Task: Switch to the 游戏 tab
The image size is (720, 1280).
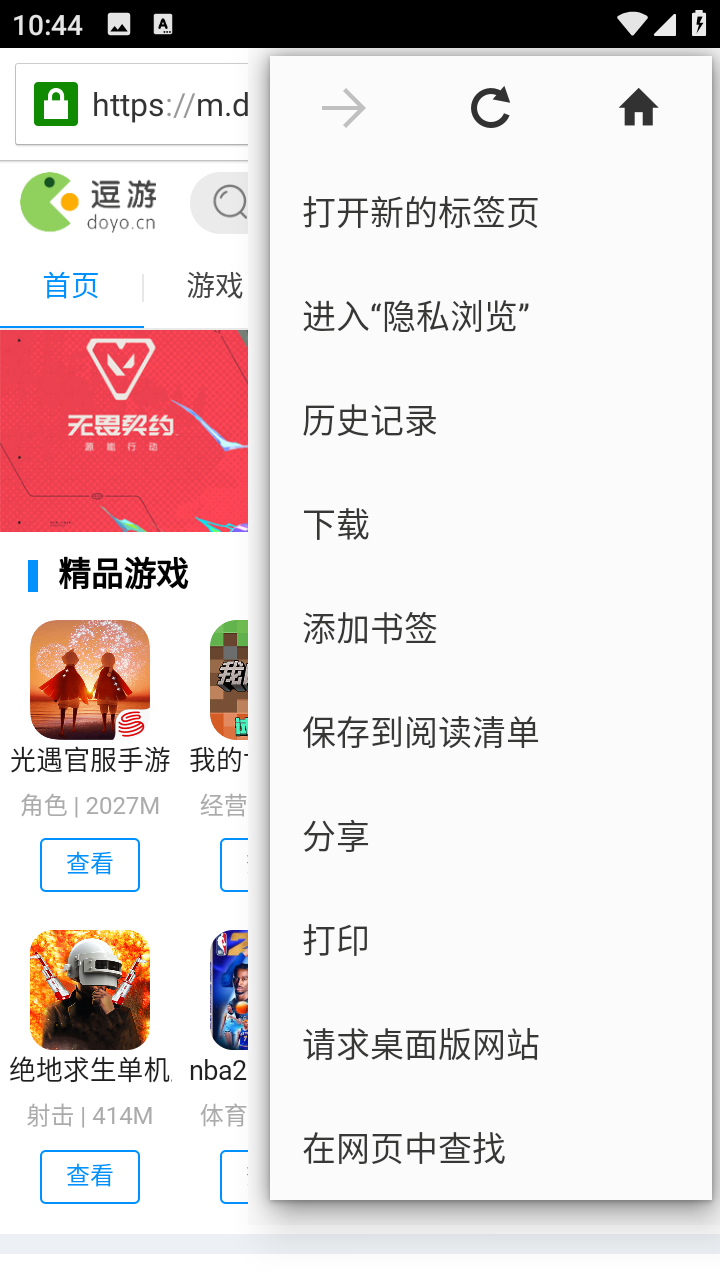Action: pyautogui.click(x=213, y=287)
